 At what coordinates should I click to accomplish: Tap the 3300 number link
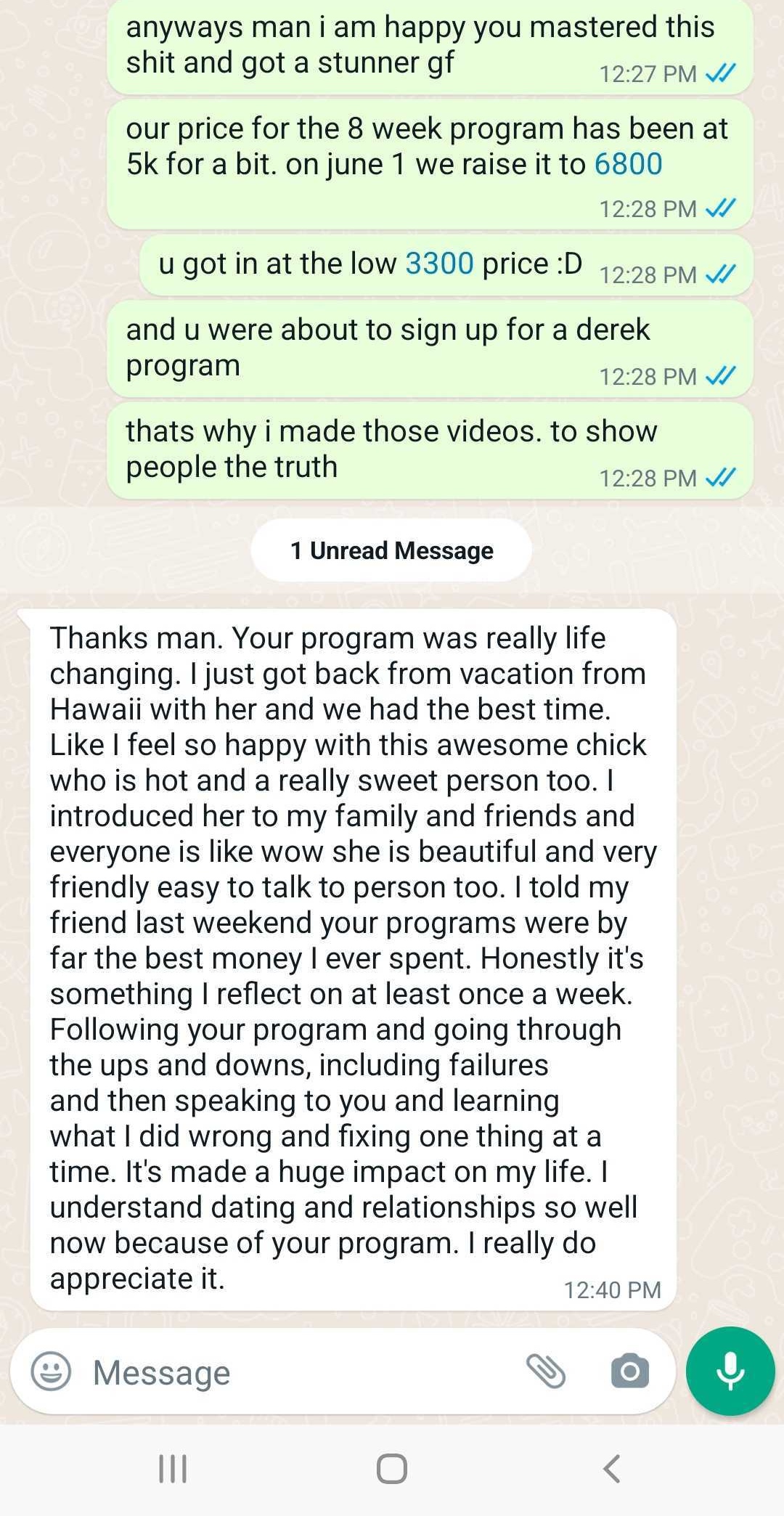439,264
